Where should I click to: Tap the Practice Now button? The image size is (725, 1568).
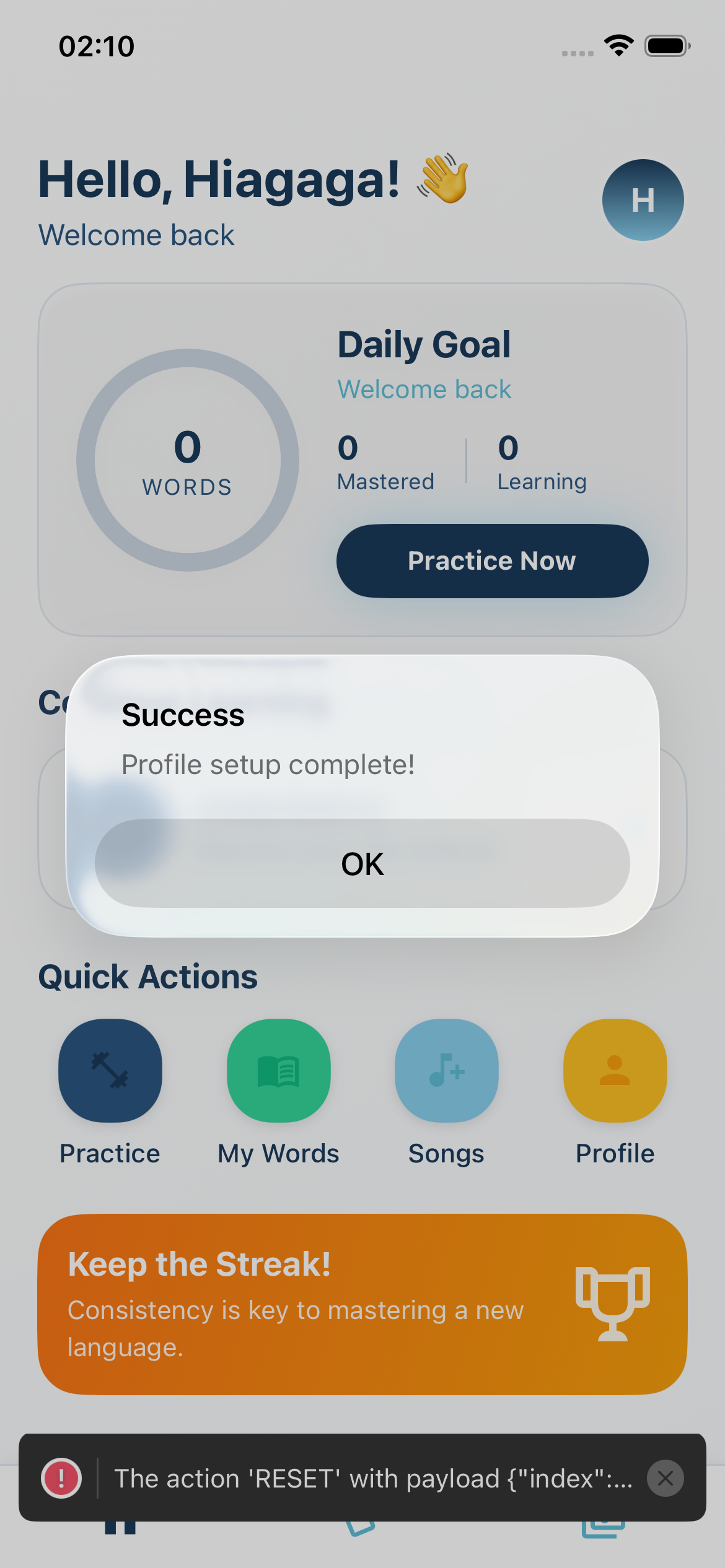tap(491, 560)
